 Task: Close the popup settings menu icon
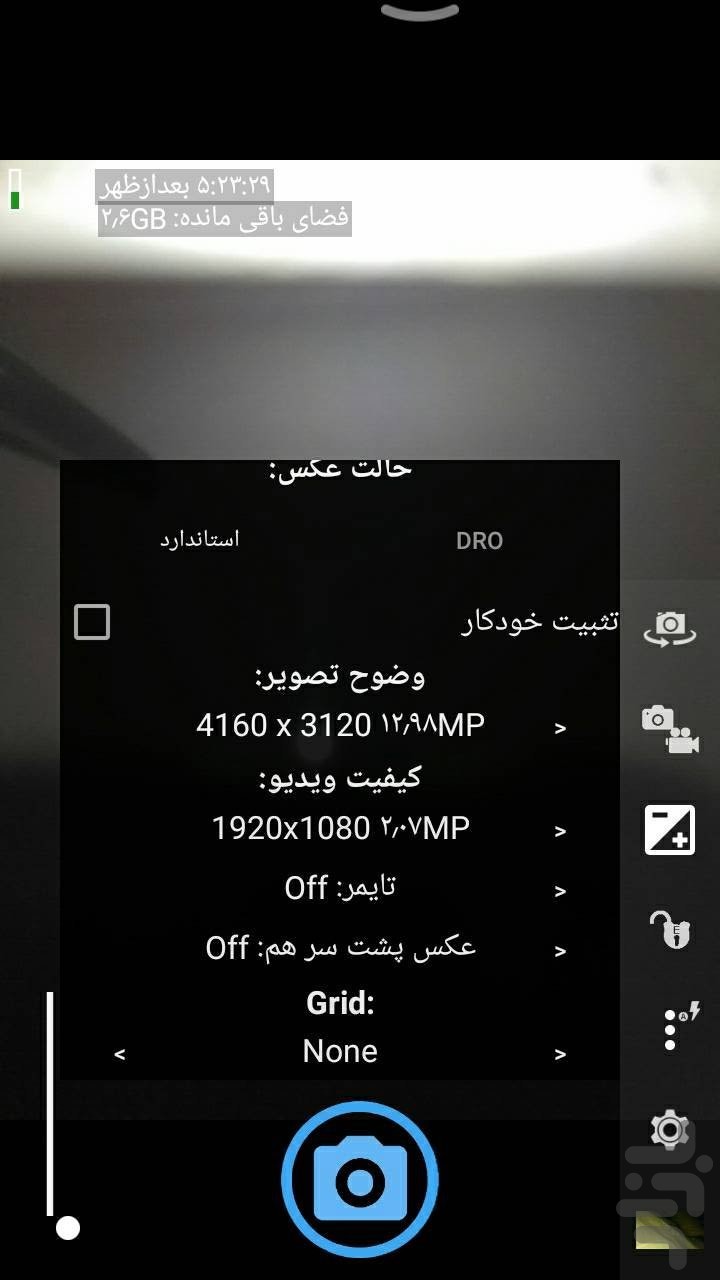pyautogui.click(x=680, y=1026)
